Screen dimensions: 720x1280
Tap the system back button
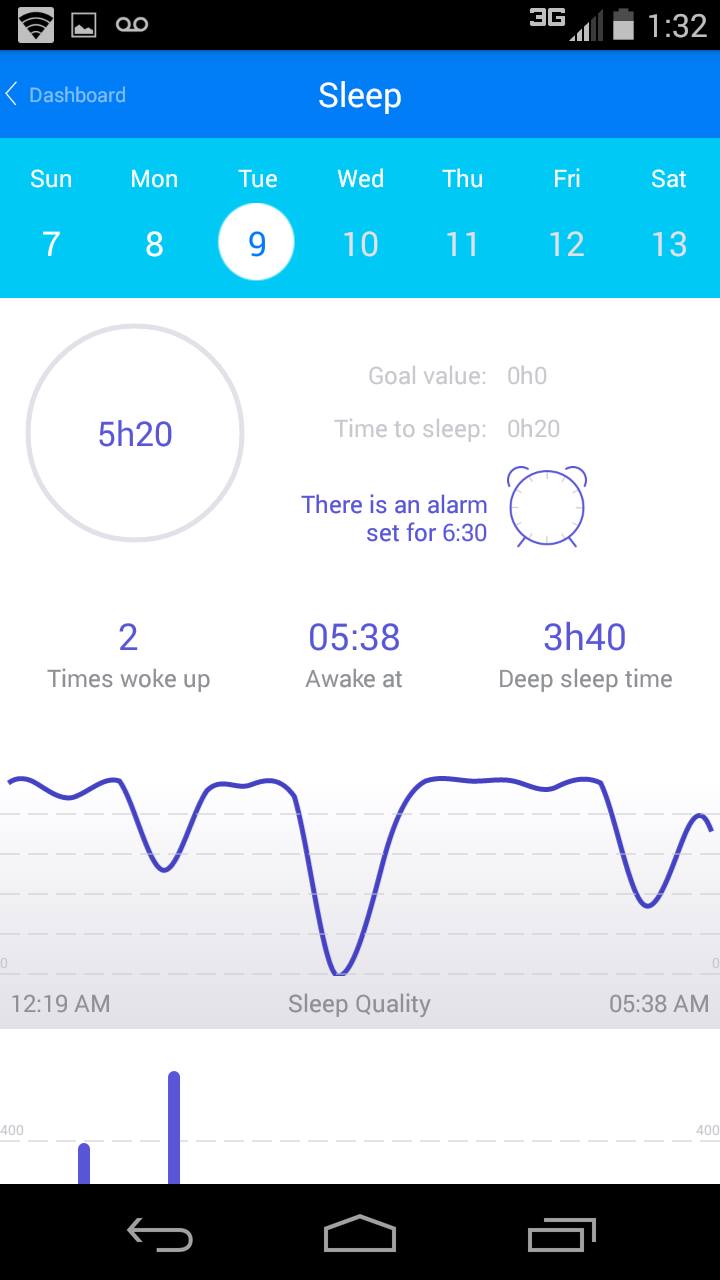[x=160, y=1234]
